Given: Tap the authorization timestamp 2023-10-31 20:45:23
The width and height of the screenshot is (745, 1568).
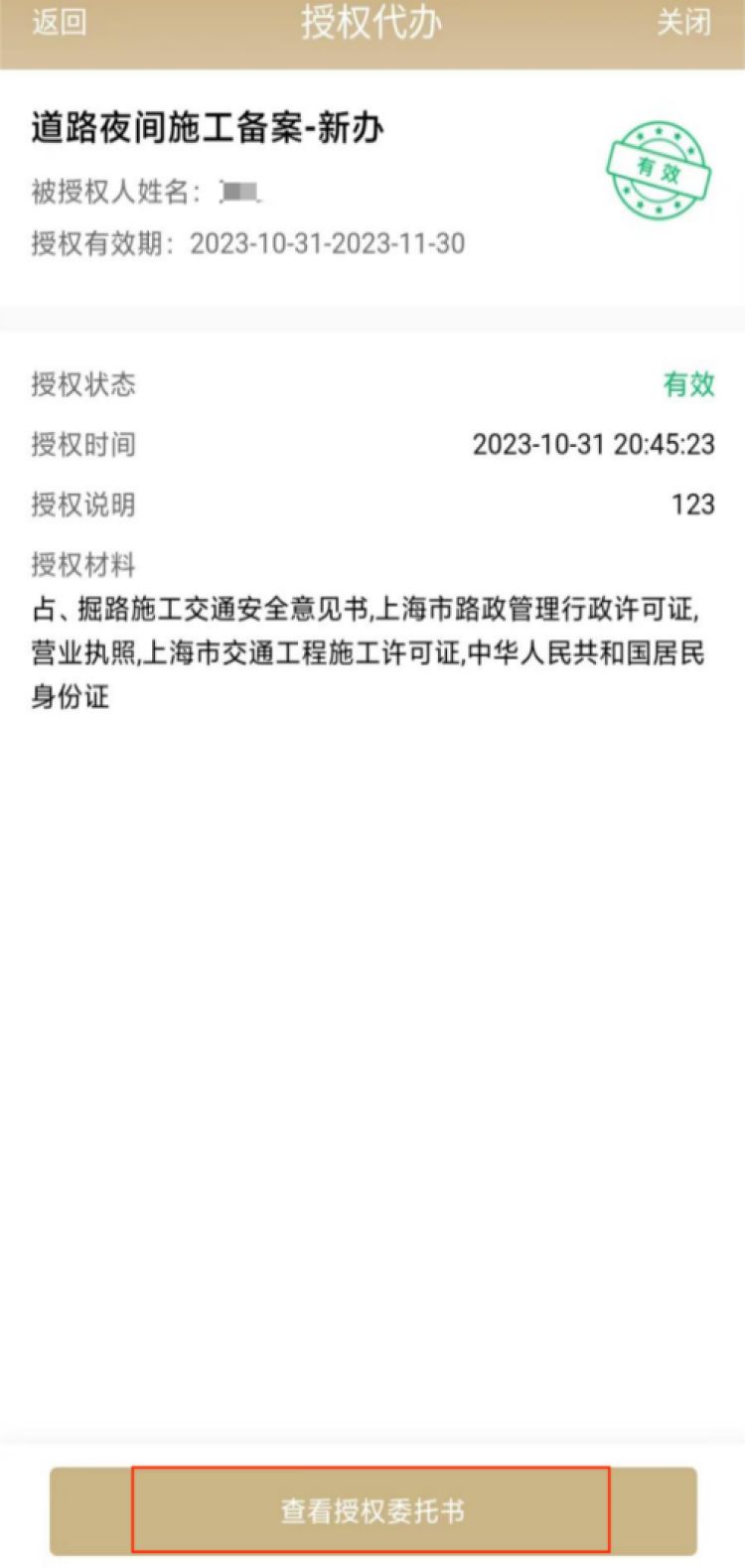Looking at the screenshot, I should tap(593, 445).
